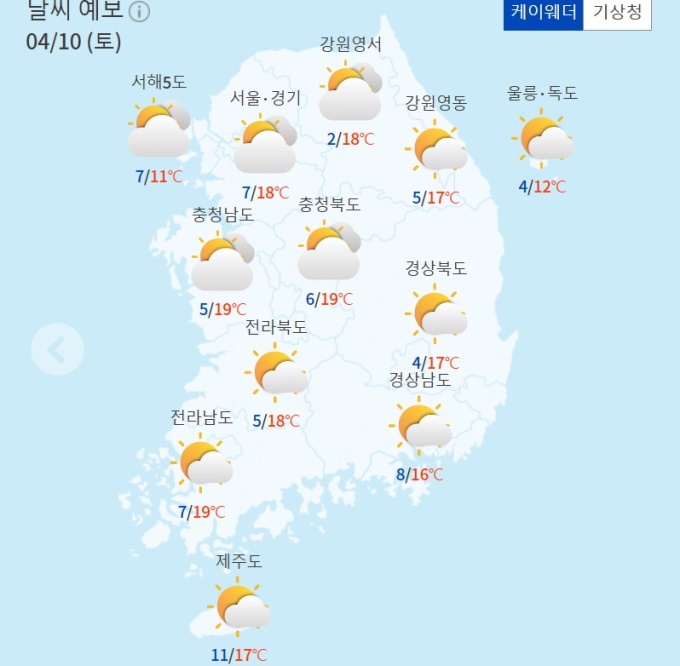Open the info icon beside 날씨 예보
The image size is (680, 666).
tap(140, 12)
